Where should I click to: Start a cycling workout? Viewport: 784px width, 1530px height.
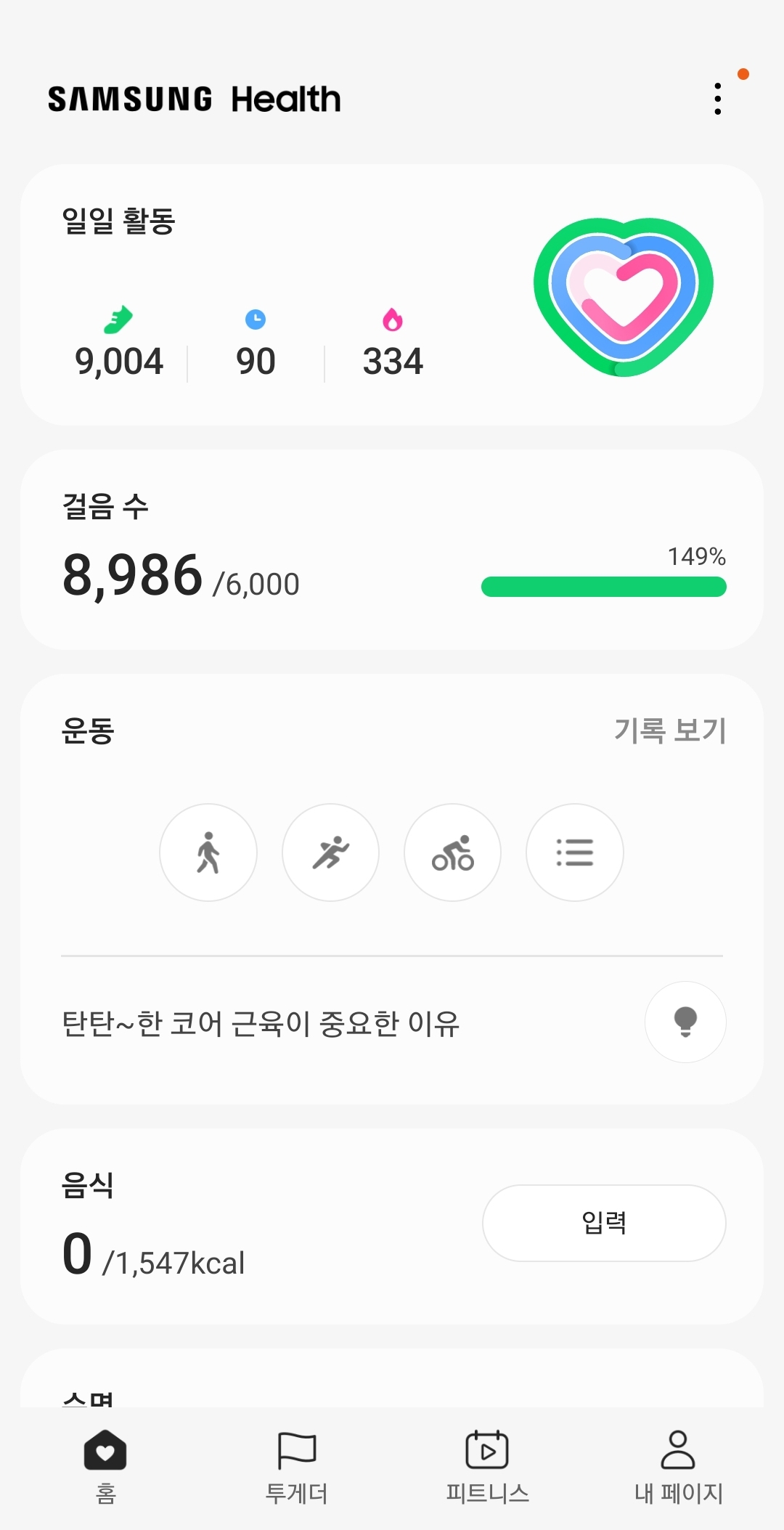(452, 853)
